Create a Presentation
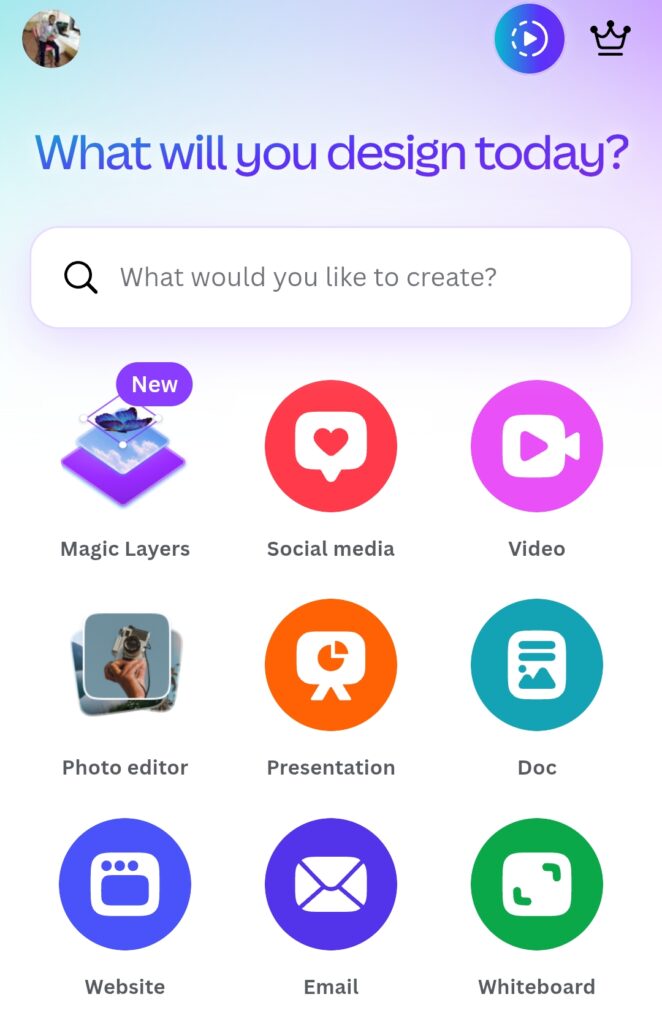This screenshot has width=662, height=1024. (x=331, y=665)
